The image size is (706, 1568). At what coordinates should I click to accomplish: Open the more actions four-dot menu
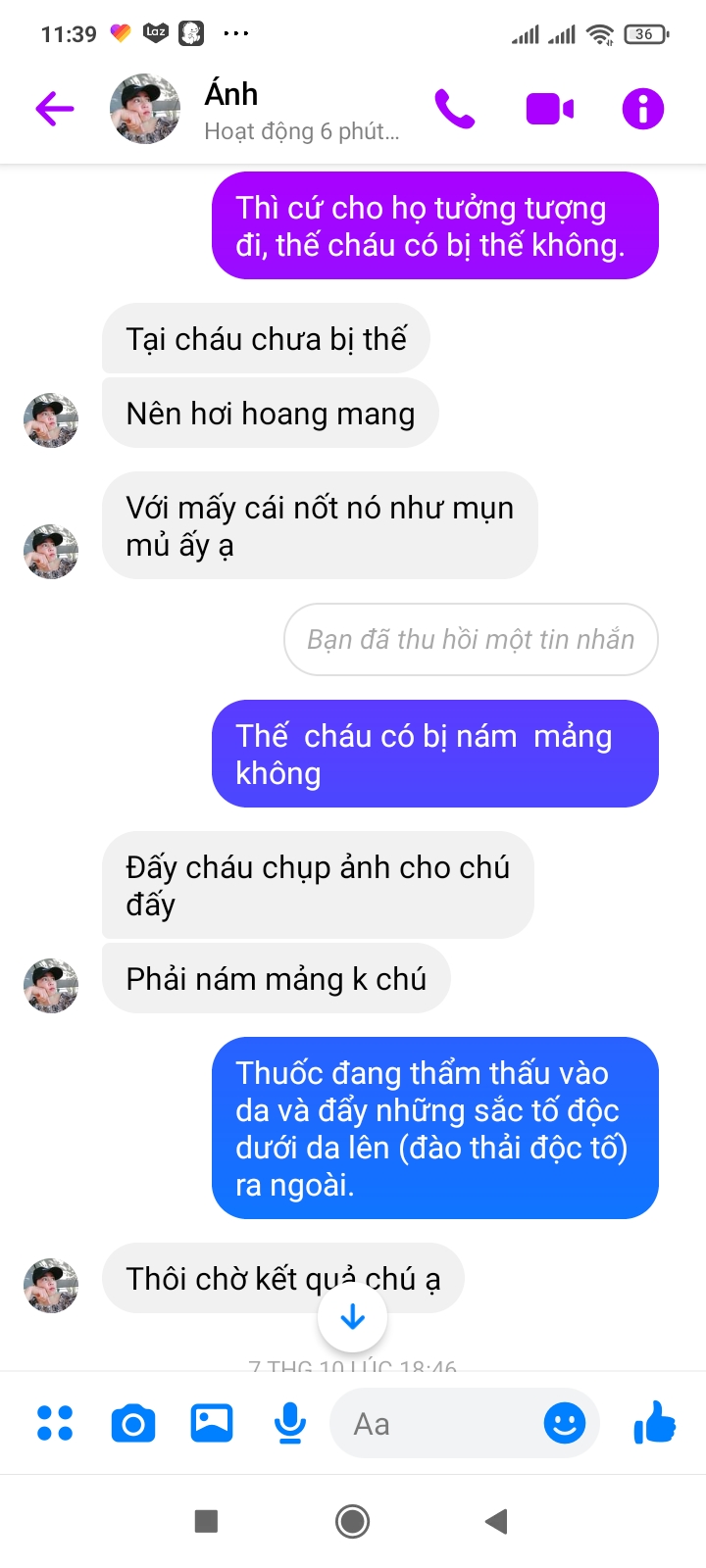tap(55, 1423)
